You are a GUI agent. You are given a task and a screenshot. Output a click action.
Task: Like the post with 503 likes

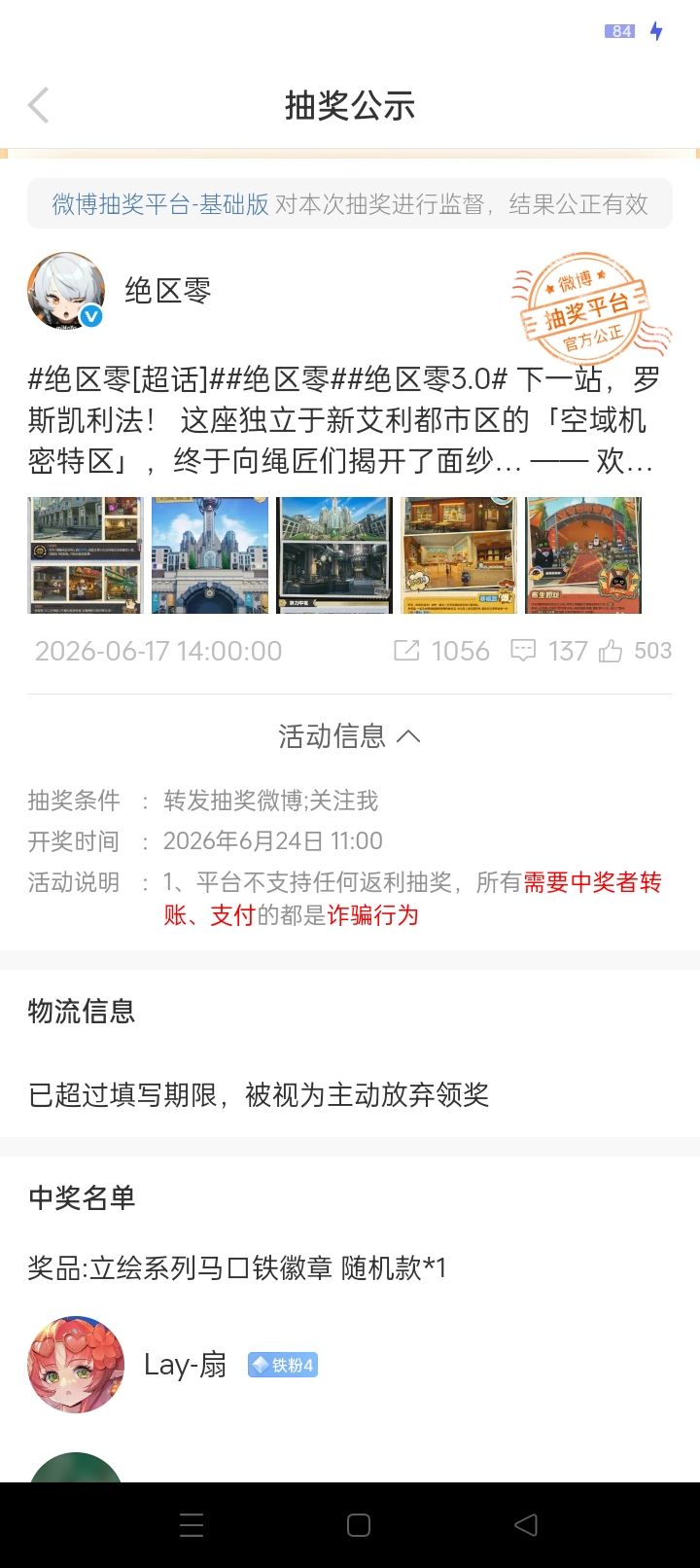pos(611,651)
